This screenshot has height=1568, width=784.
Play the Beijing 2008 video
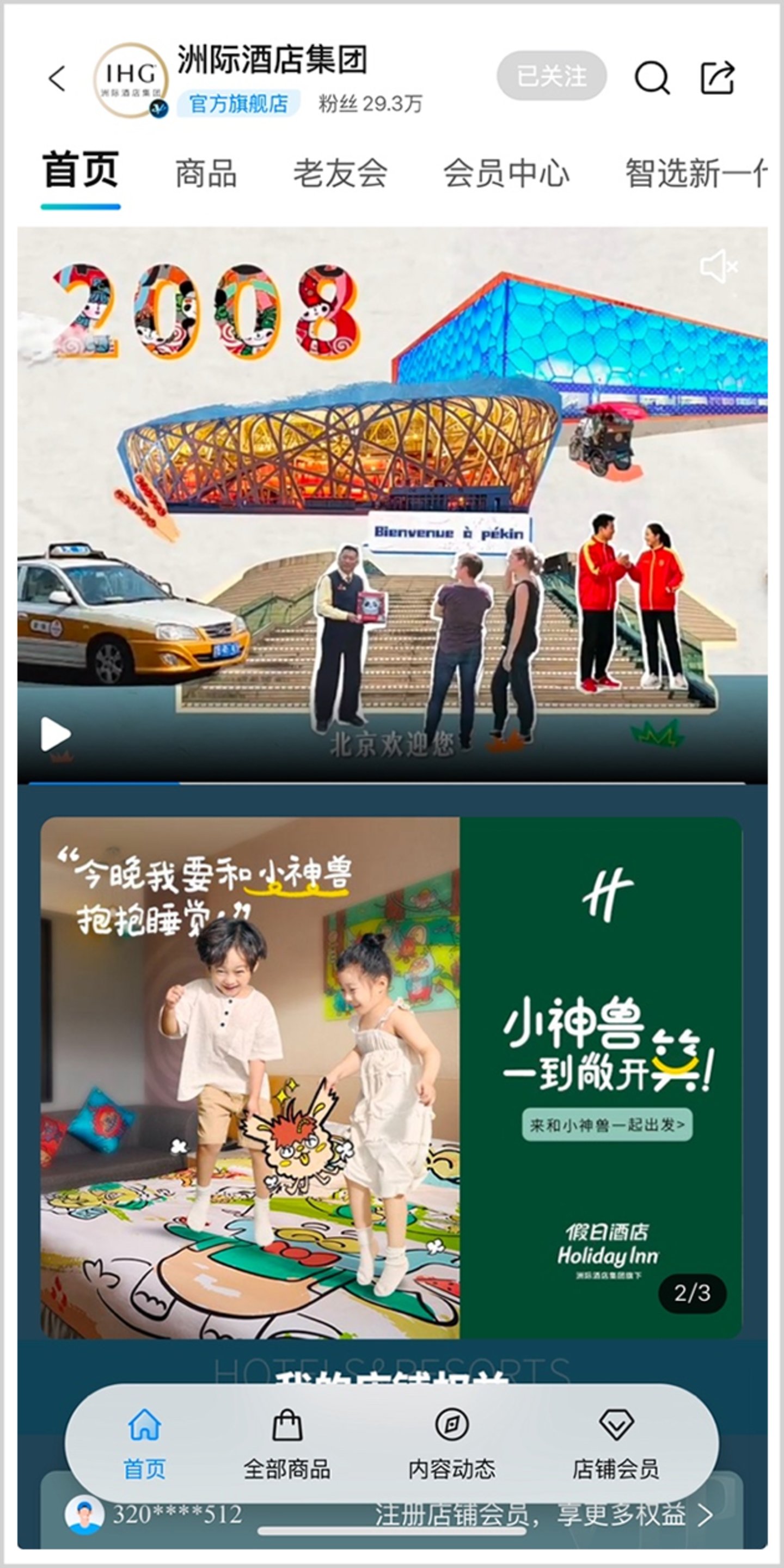pos(56,734)
